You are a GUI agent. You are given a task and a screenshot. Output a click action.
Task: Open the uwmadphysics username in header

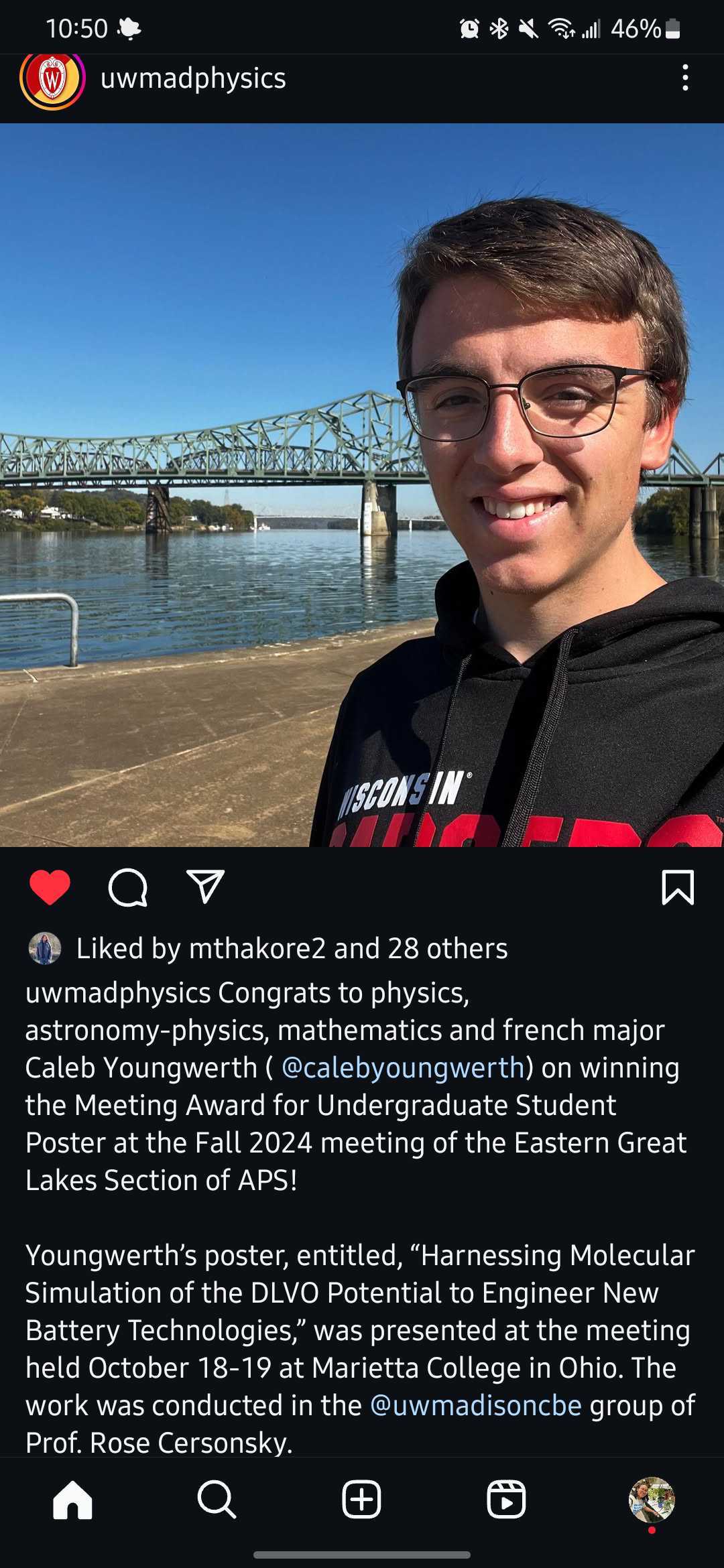(x=193, y=78)
